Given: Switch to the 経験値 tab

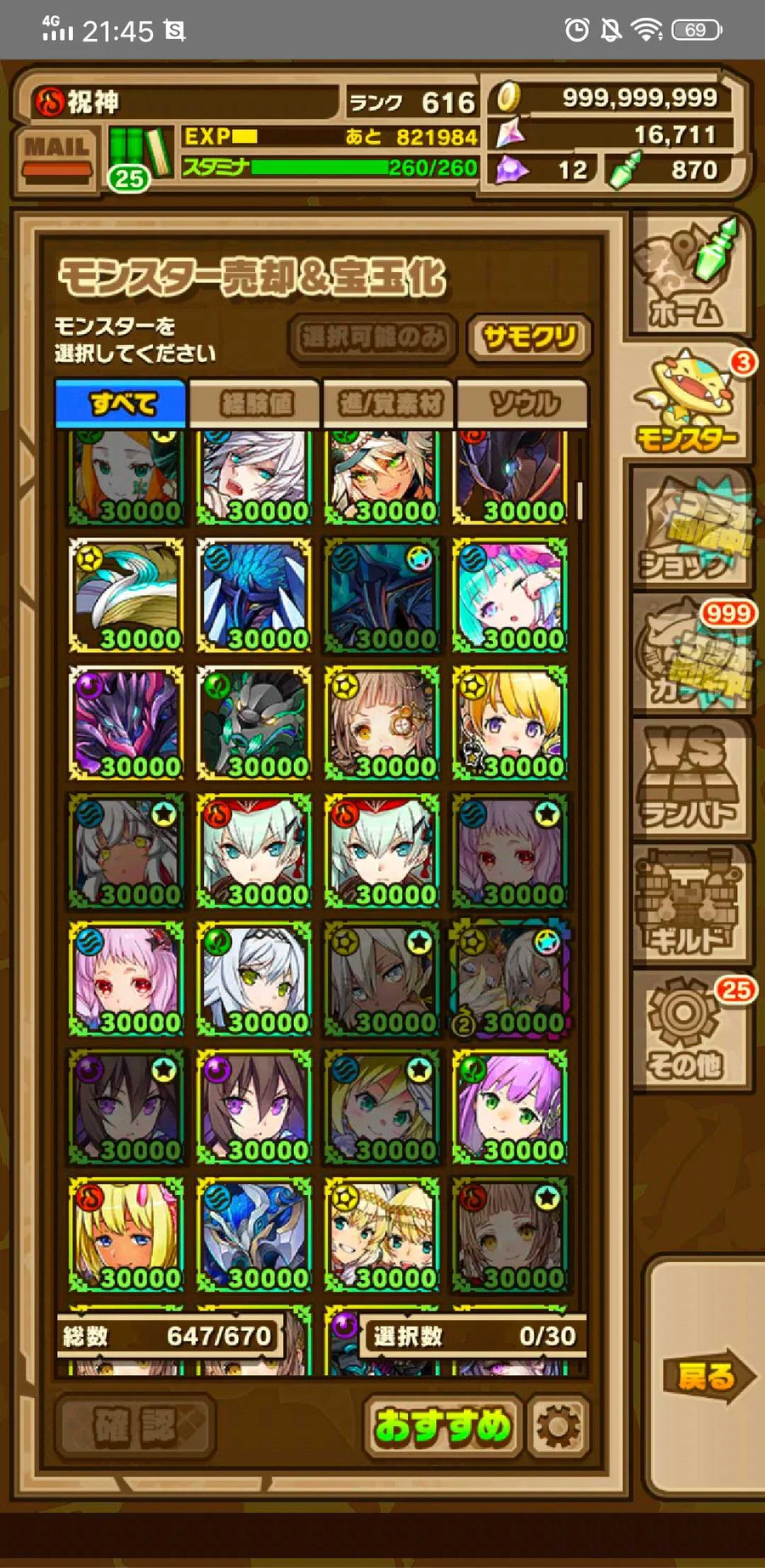Looking at the screenshot, I should [255, 403].
